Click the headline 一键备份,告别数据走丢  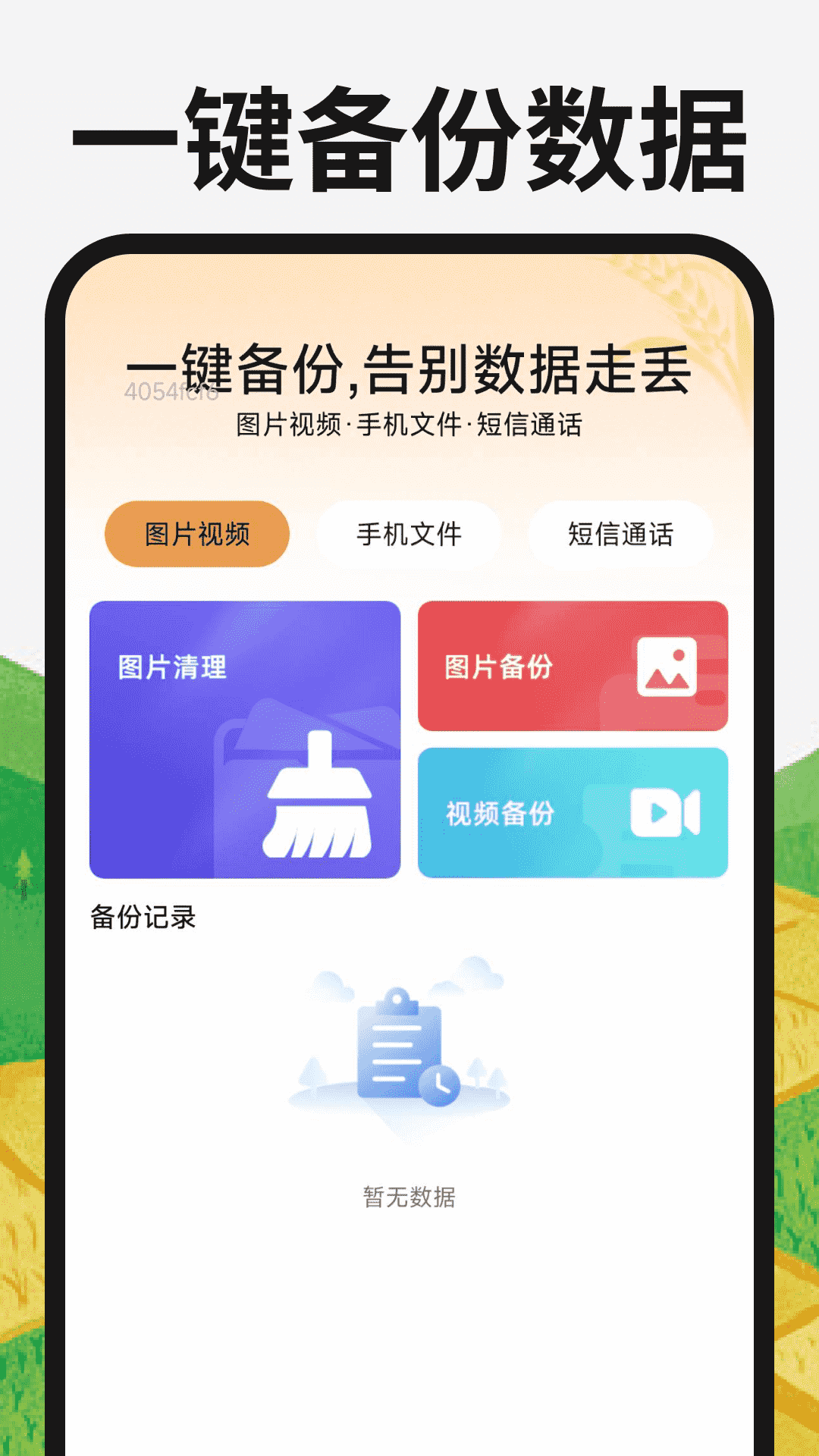tap(409, 366)
